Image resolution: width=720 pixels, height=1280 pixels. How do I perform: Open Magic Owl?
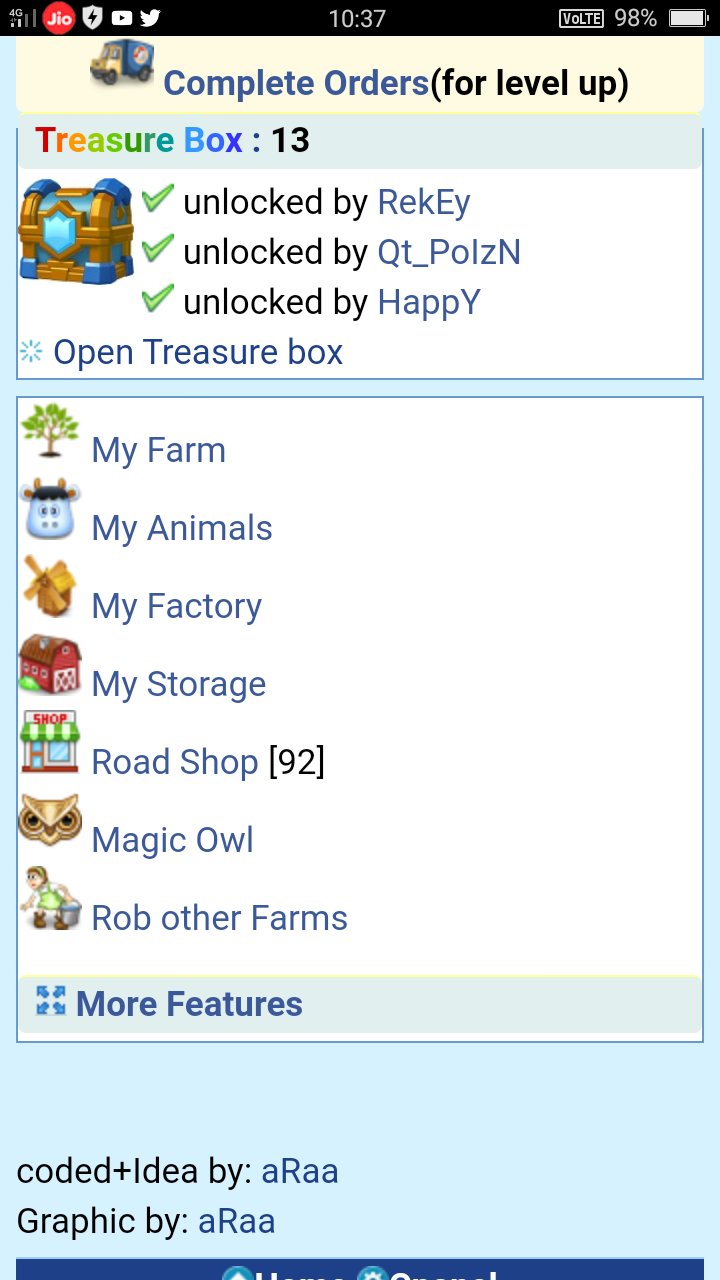[x=172, y=840]
